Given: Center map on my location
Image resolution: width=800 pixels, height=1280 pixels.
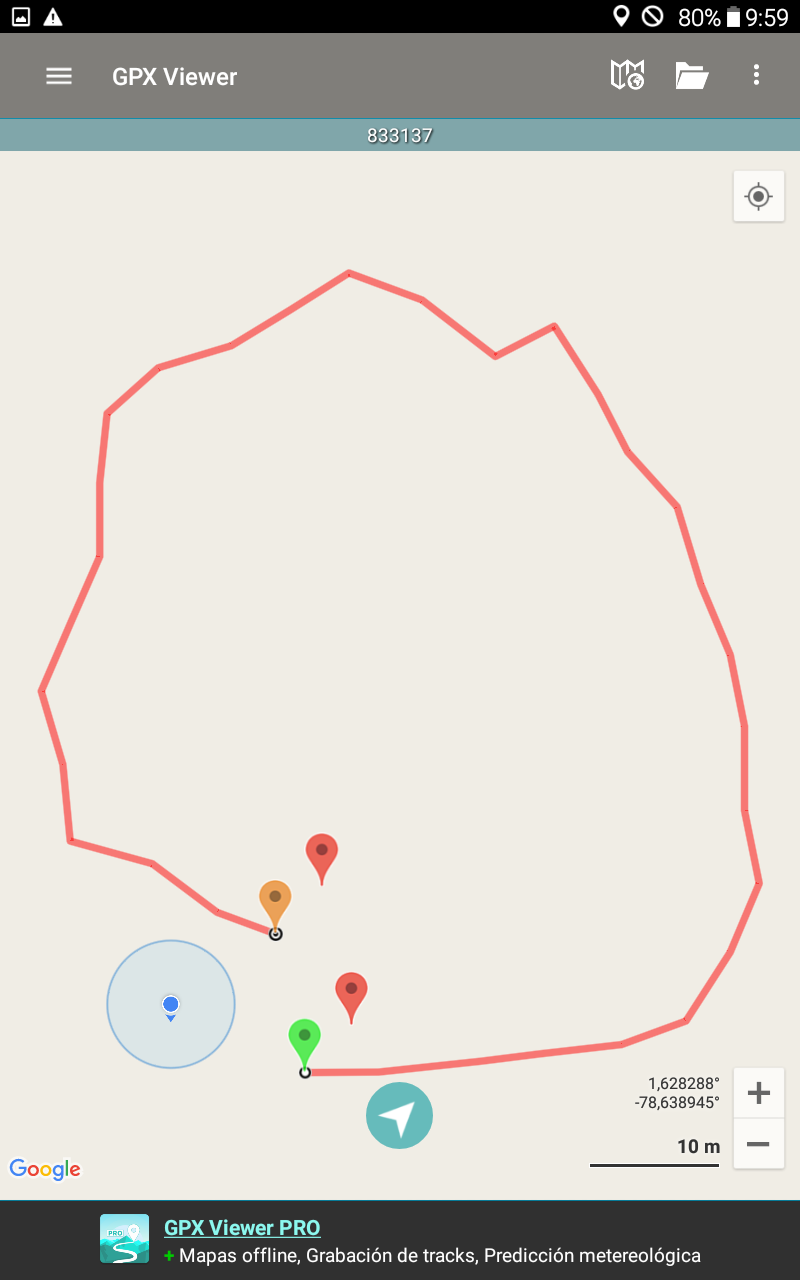Looking at the screenshot, I should (758, 196).
